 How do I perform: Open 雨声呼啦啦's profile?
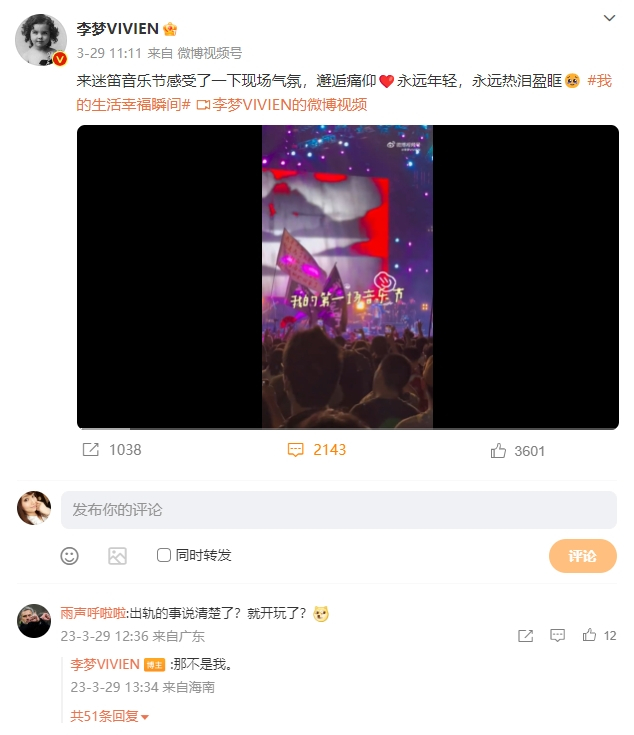click(x=93, y=613)
